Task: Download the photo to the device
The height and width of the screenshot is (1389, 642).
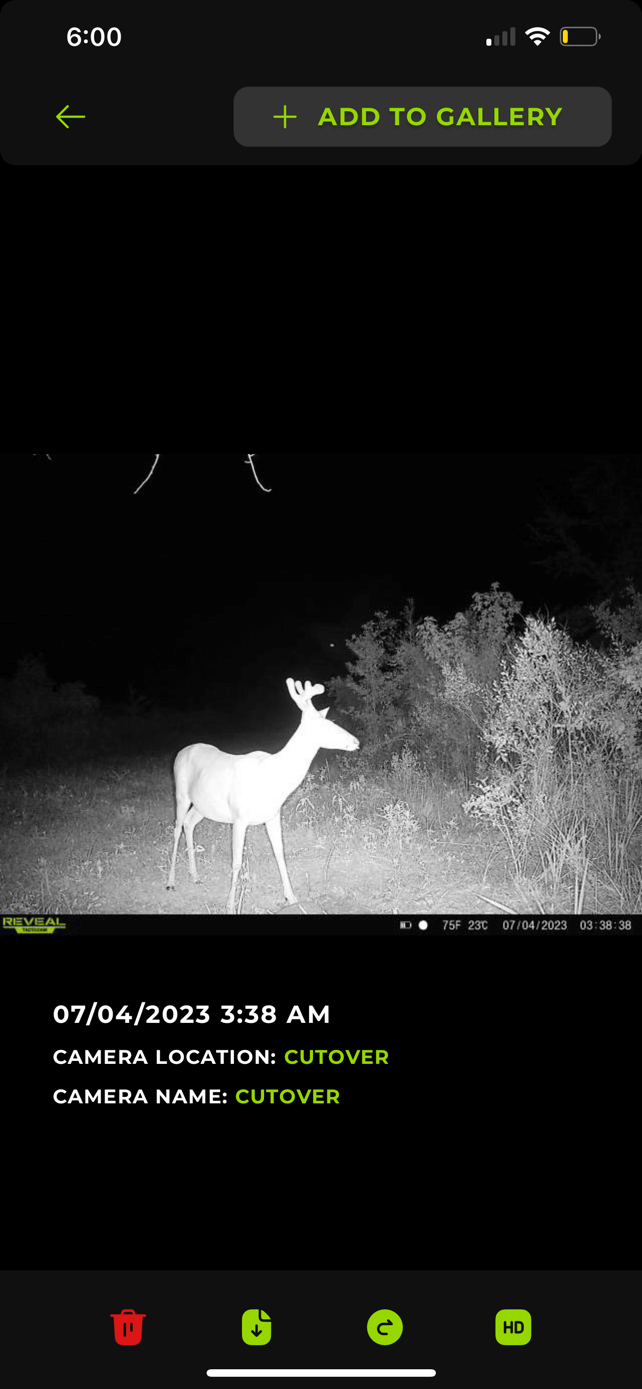Action: (256, 1327)
